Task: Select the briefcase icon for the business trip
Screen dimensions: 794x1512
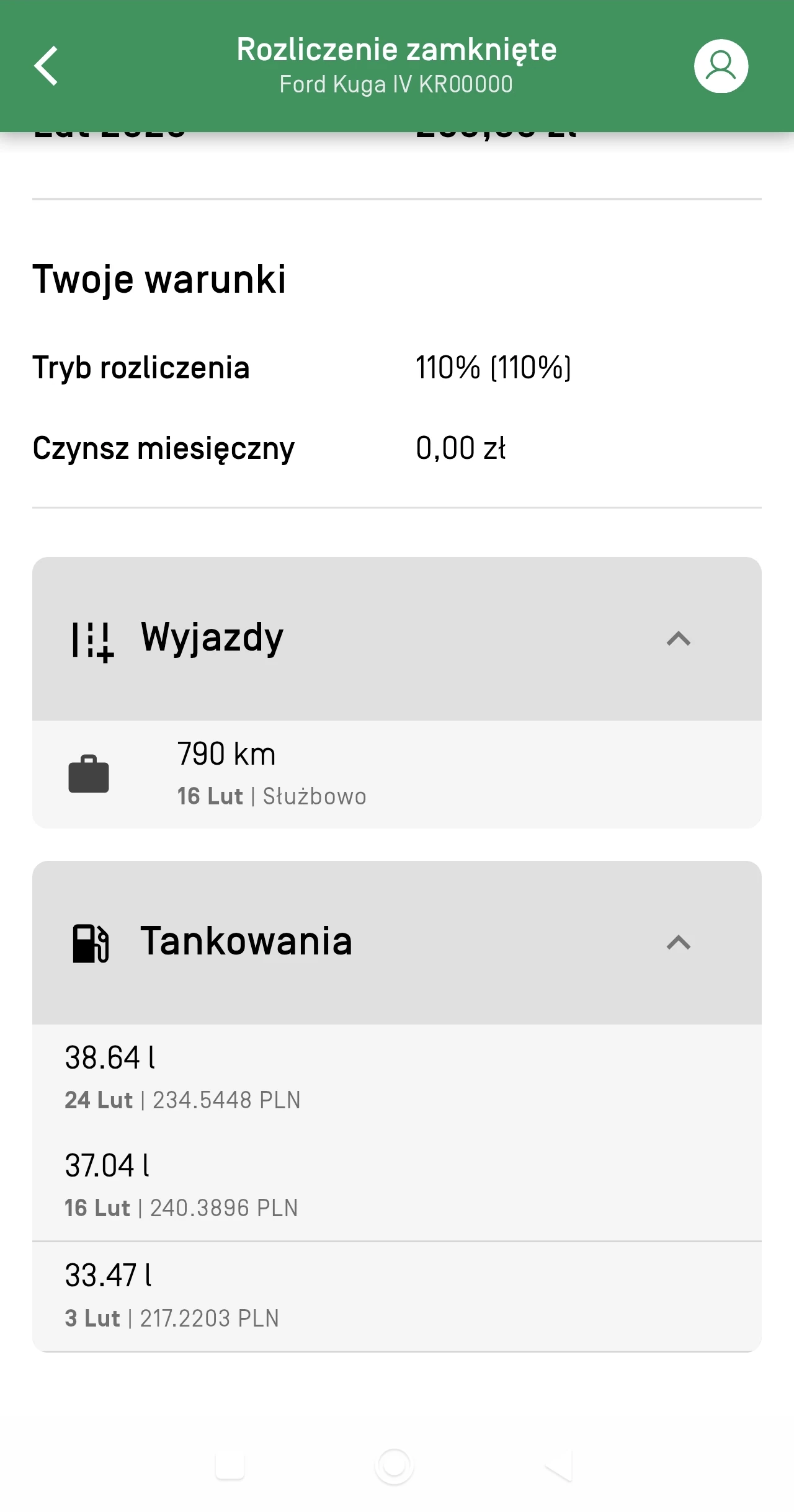Action: pyautogui.click(x=87, y=773)
